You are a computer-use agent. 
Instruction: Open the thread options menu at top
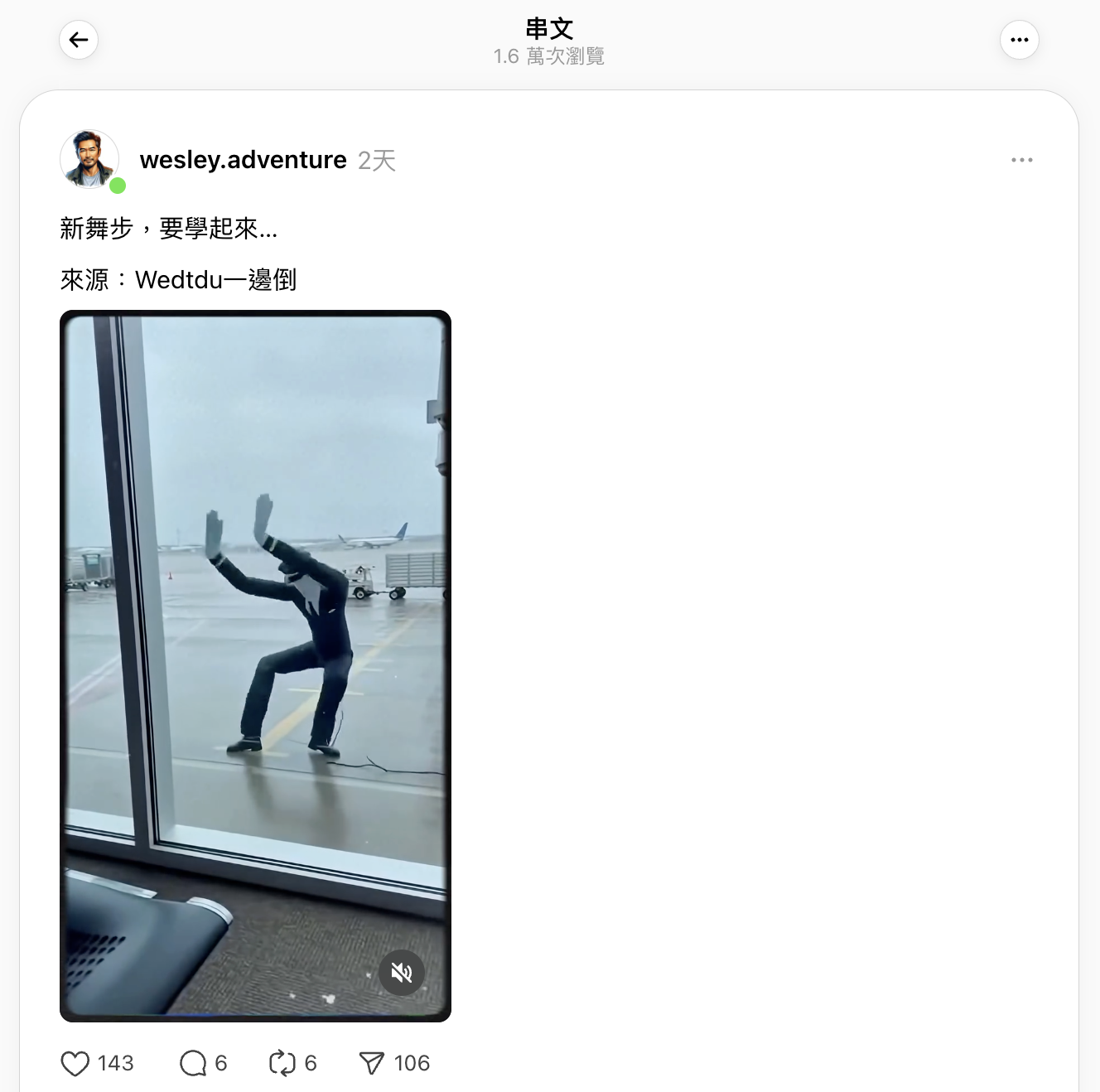click(1019, 40)
